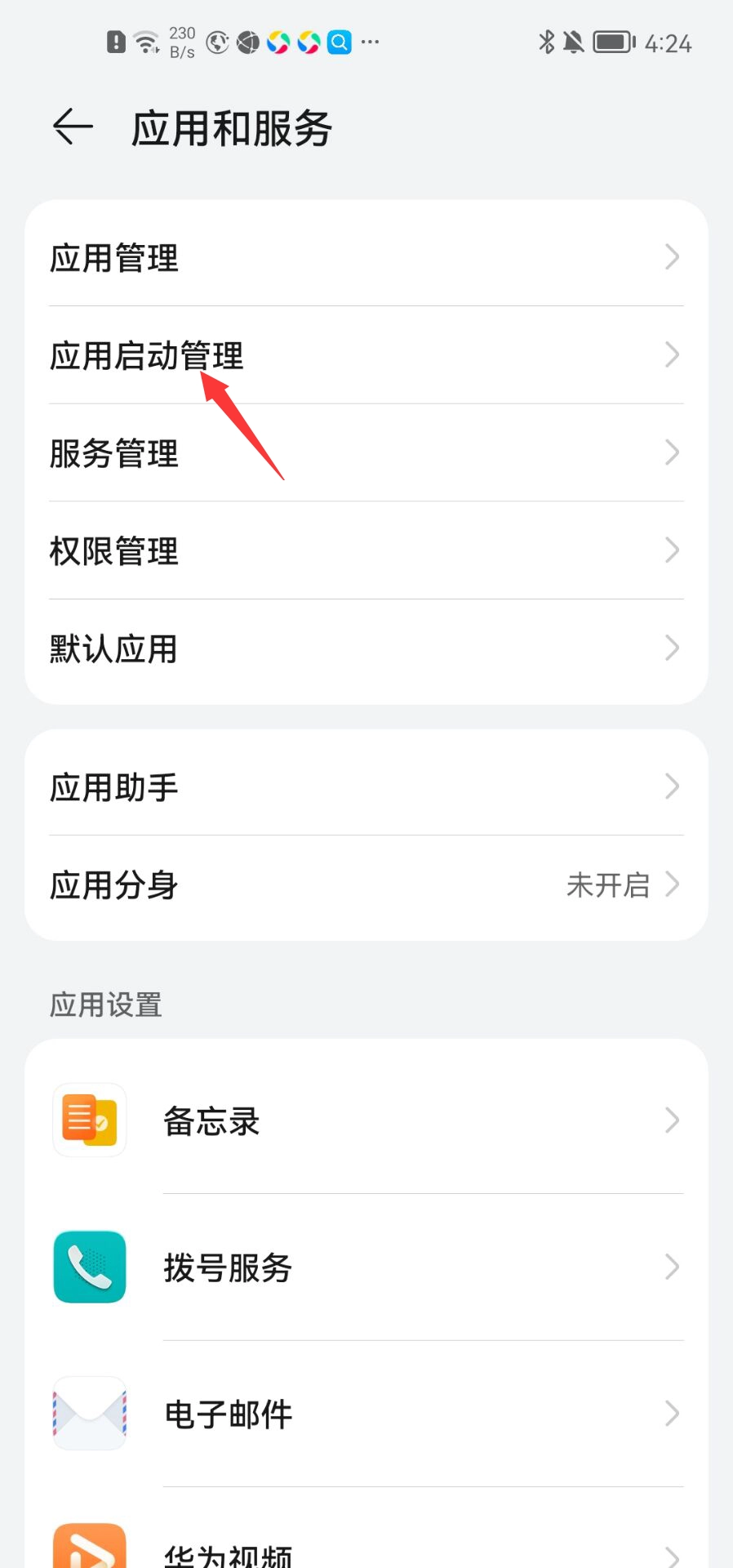
Task: Open 应用管理 settings
Action: [x=366, y=258]
